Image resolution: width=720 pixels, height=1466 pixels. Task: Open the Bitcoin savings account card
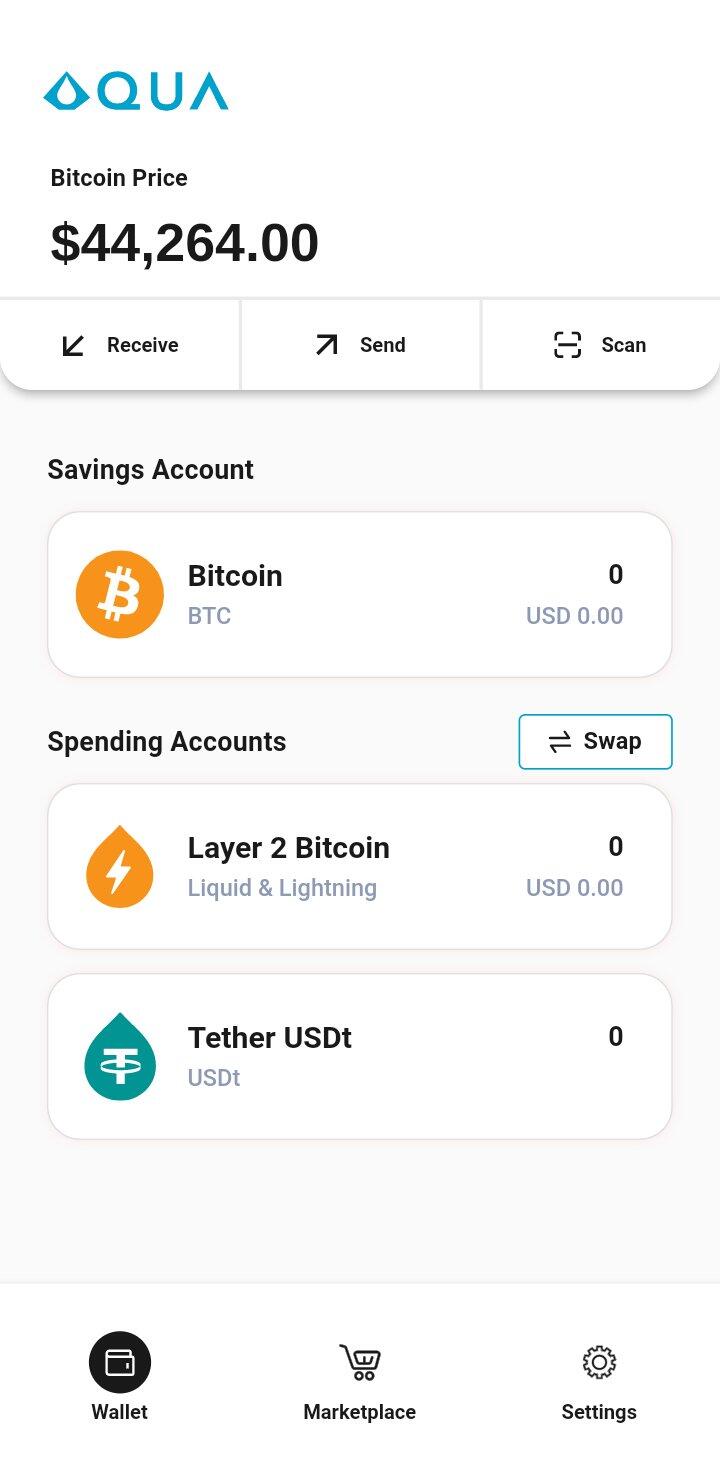click(x=360, y=595)
